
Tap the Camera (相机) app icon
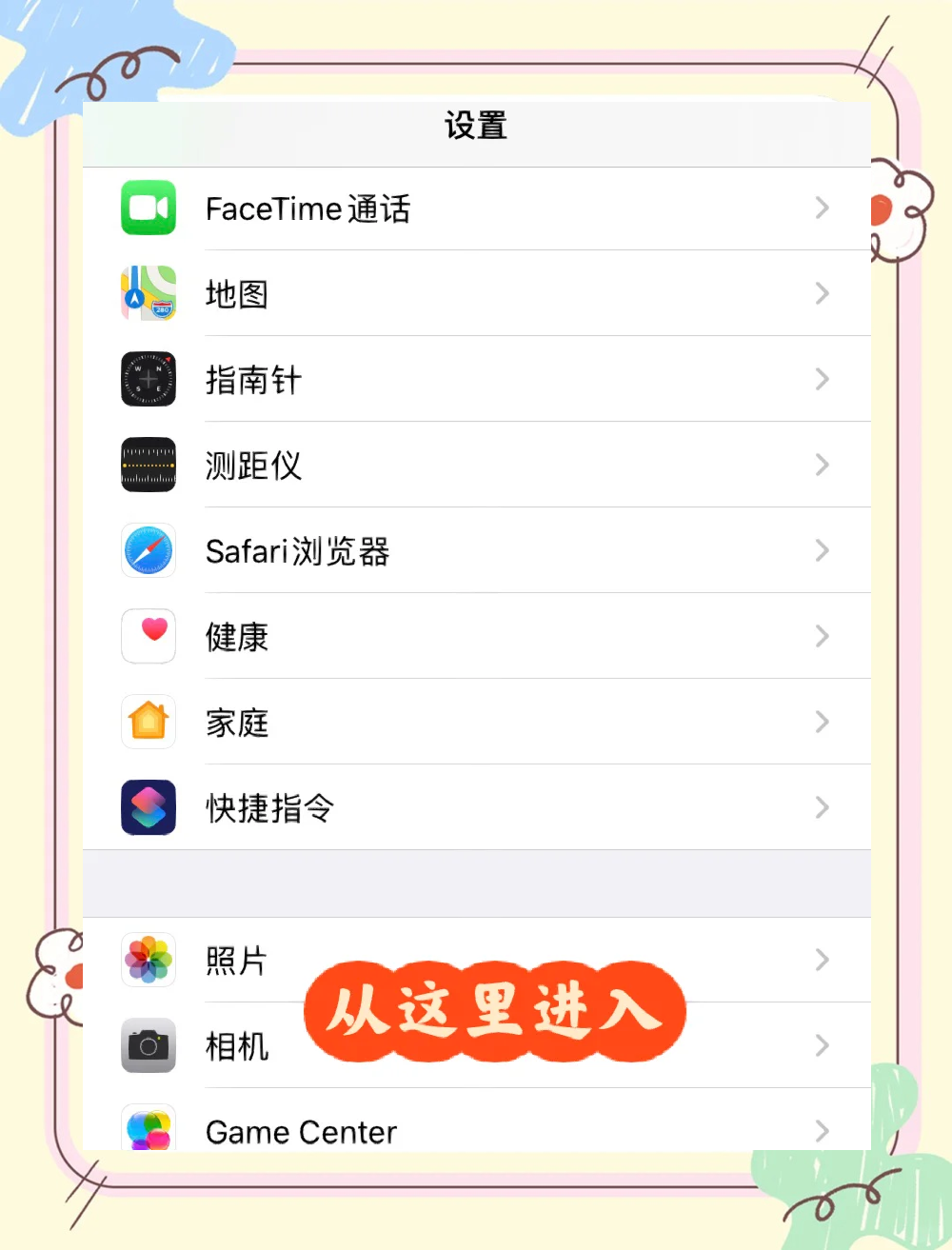tap(148, 1045)
